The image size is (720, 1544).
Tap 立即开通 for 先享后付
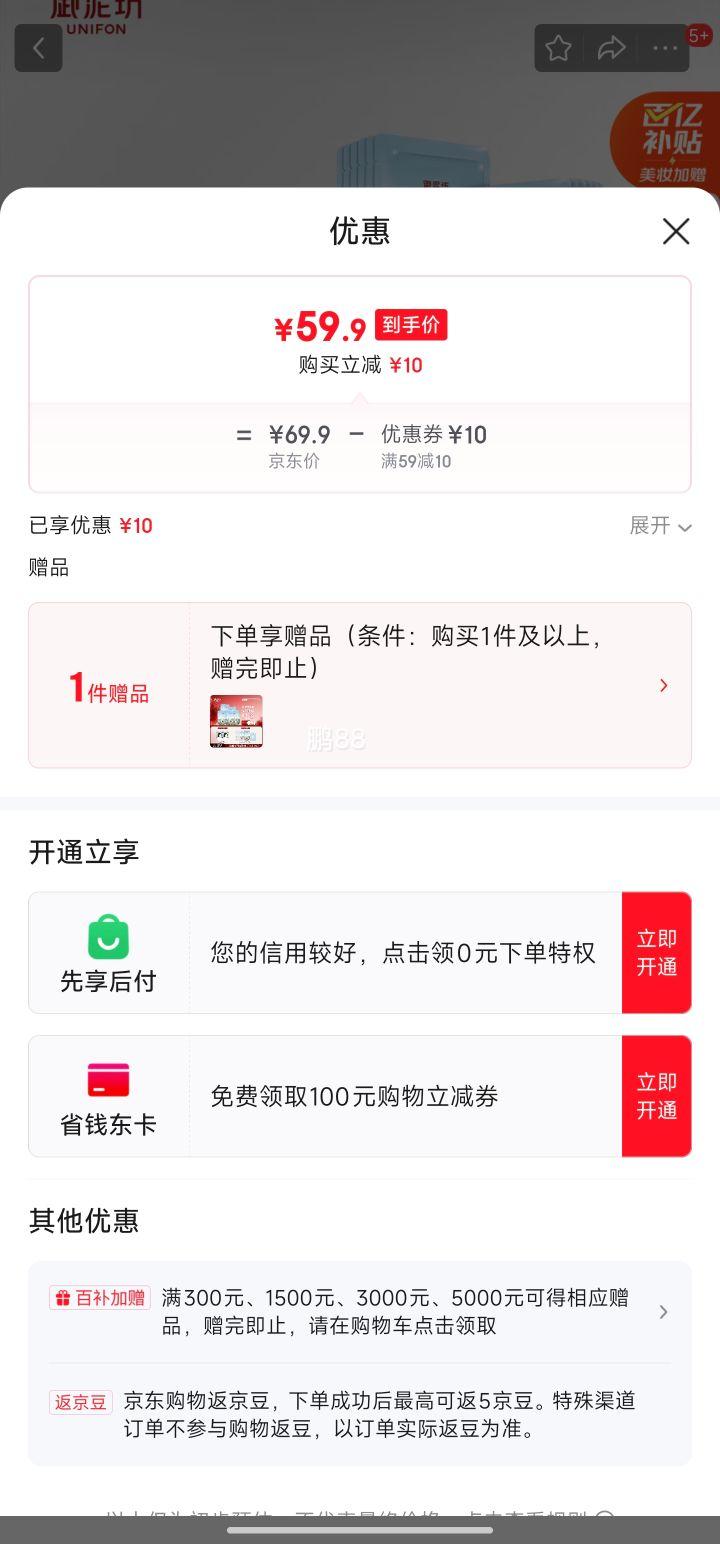point(656,952)
